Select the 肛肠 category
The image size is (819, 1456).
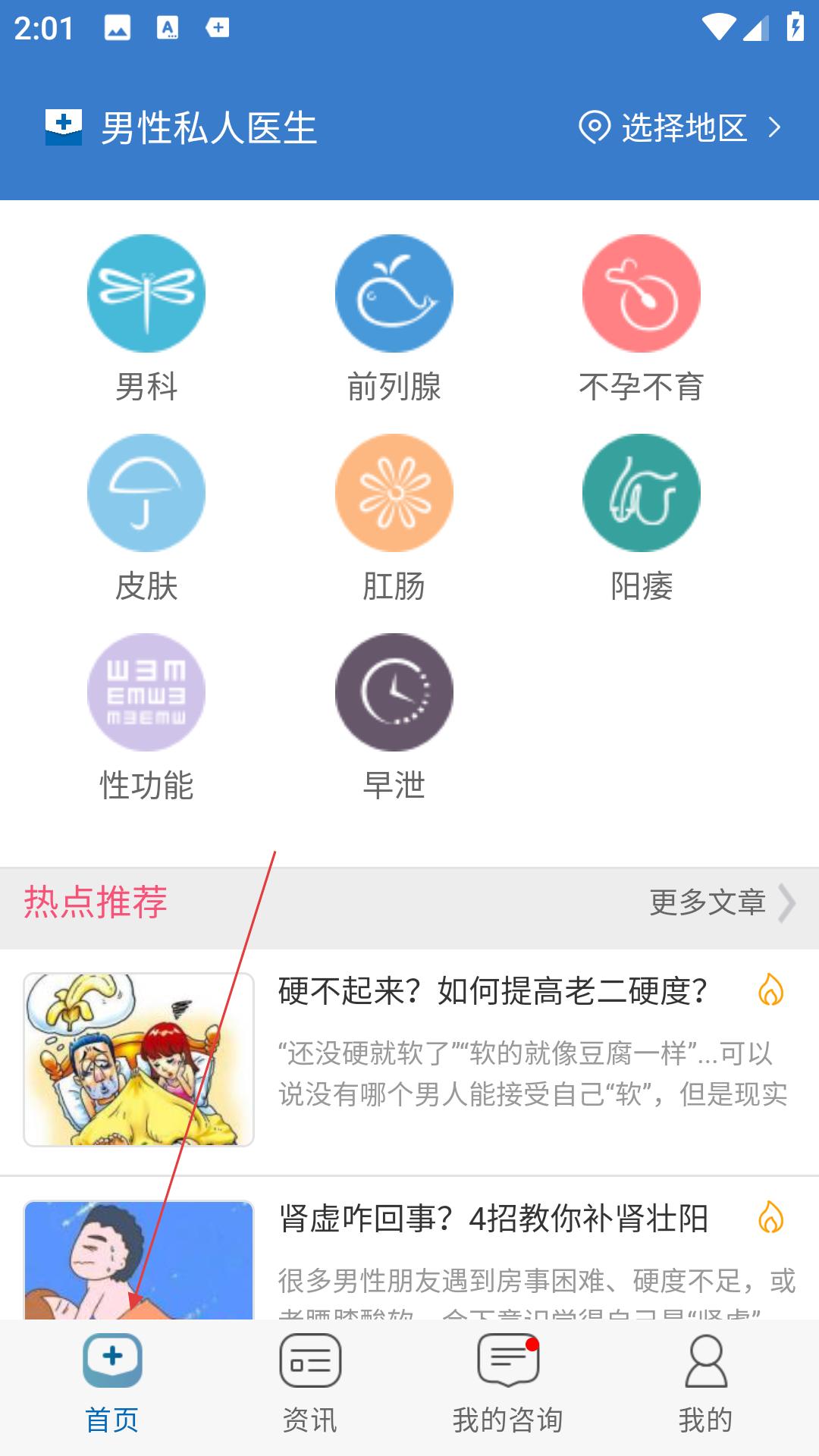[394, 519]
